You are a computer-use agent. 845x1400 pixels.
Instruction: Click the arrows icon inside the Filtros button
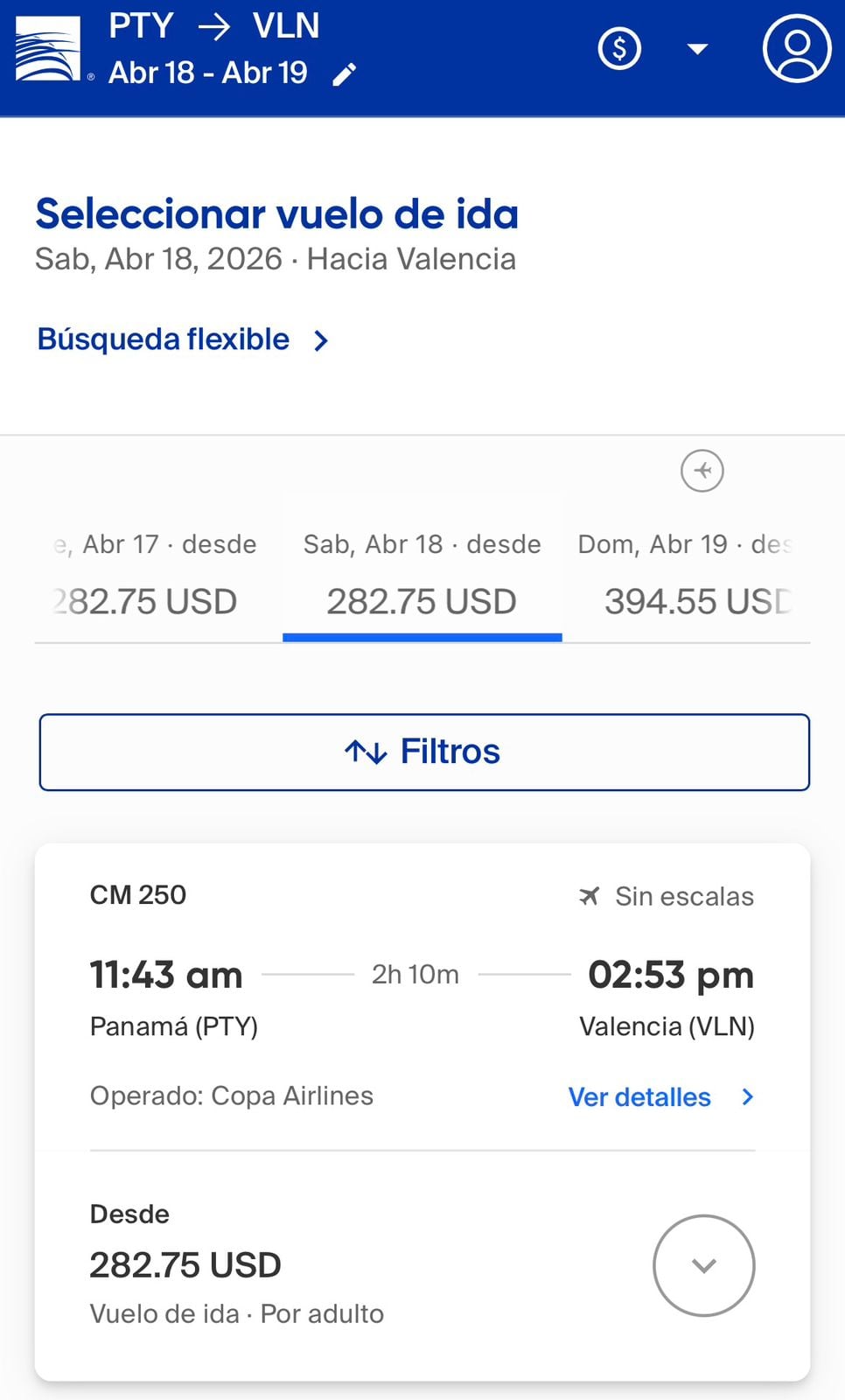[367, 751]
